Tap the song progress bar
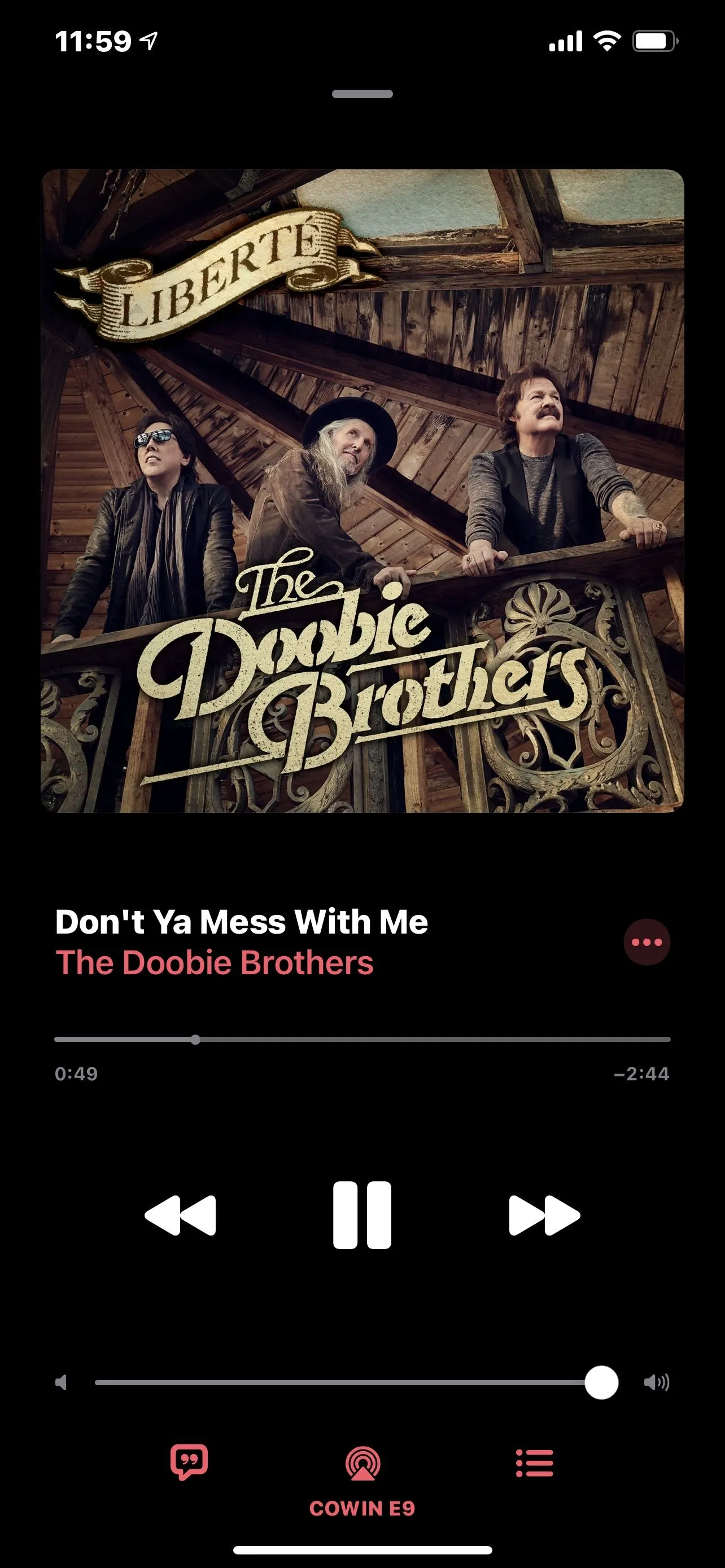This screenshot has height=1568, width=725. coord(362,1040)
